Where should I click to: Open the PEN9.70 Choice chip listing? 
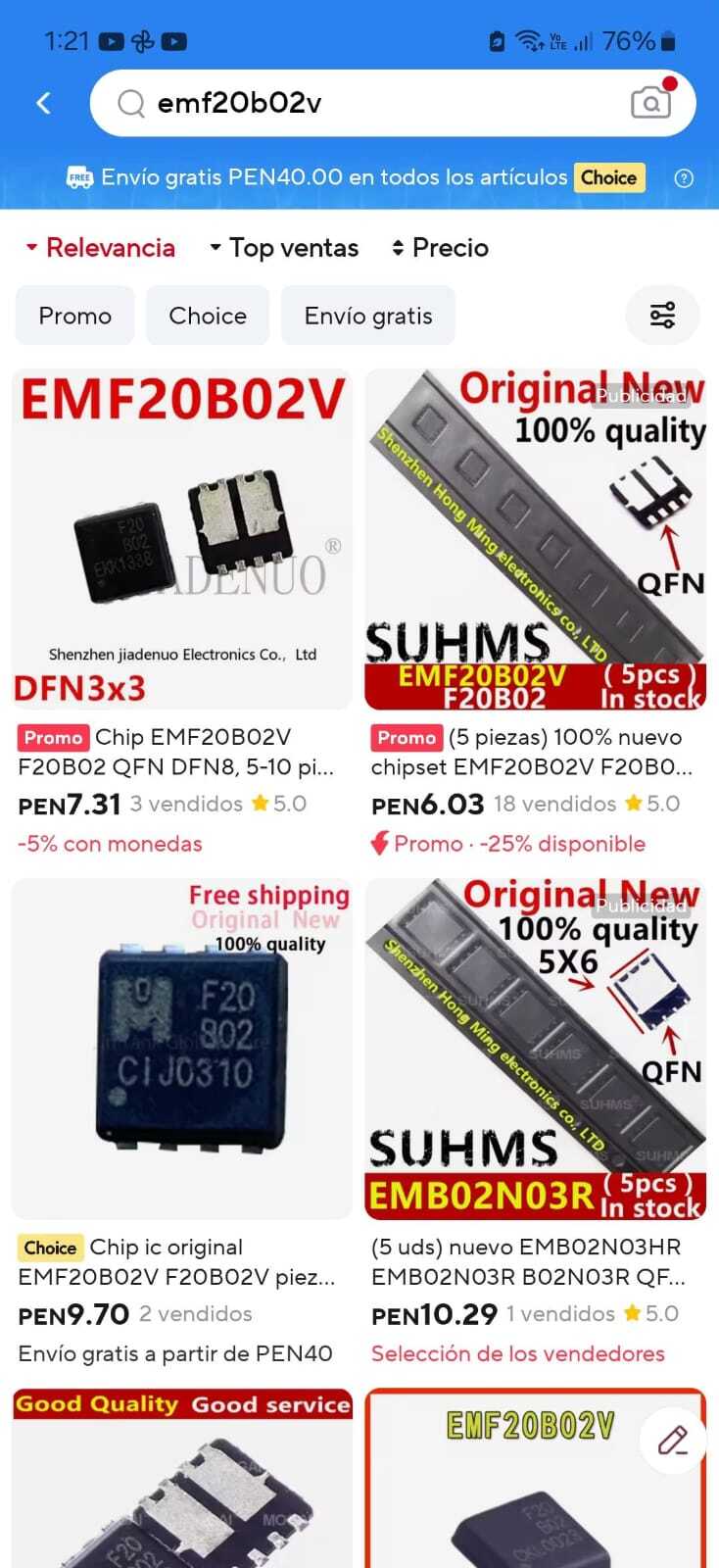point(181,1049)
